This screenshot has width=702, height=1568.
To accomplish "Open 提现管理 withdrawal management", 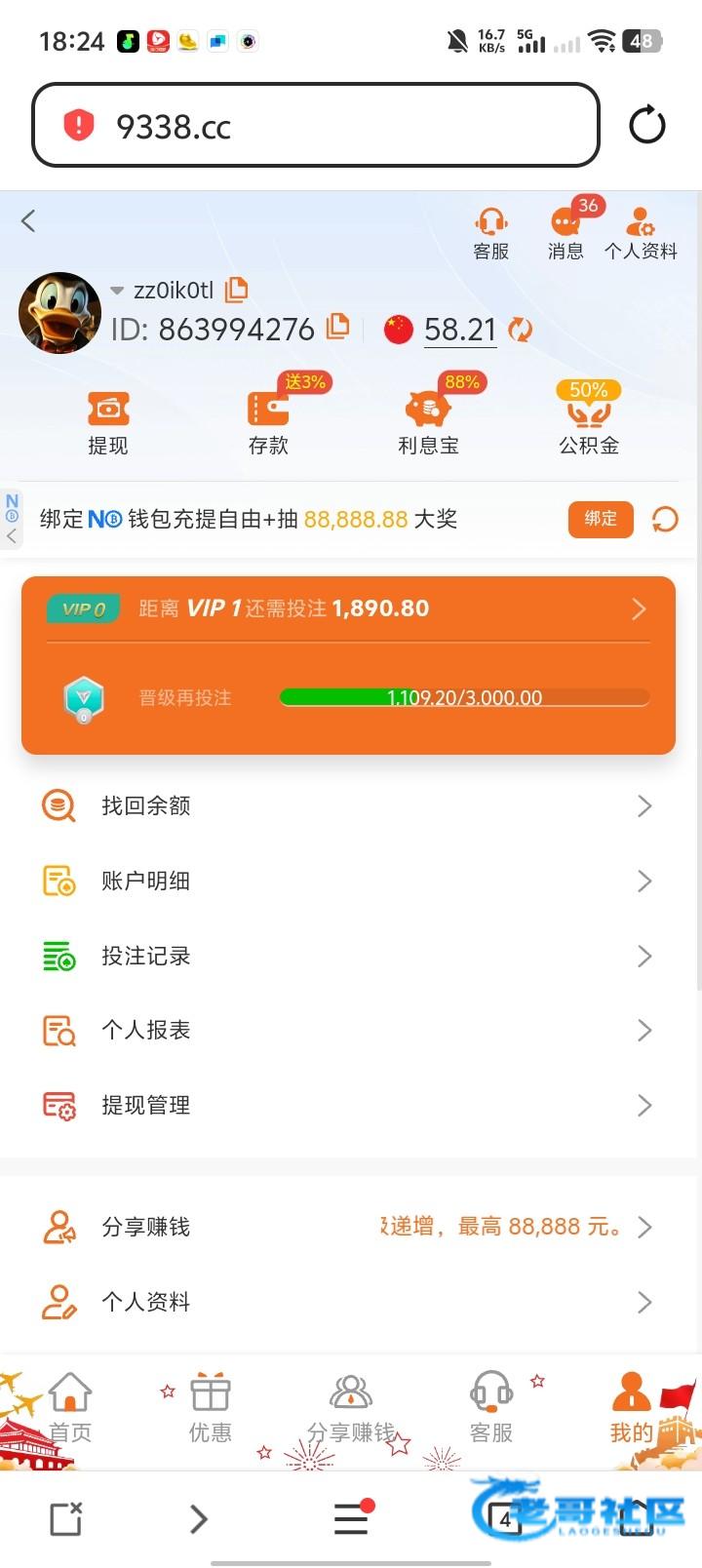I will [348, 1105].
